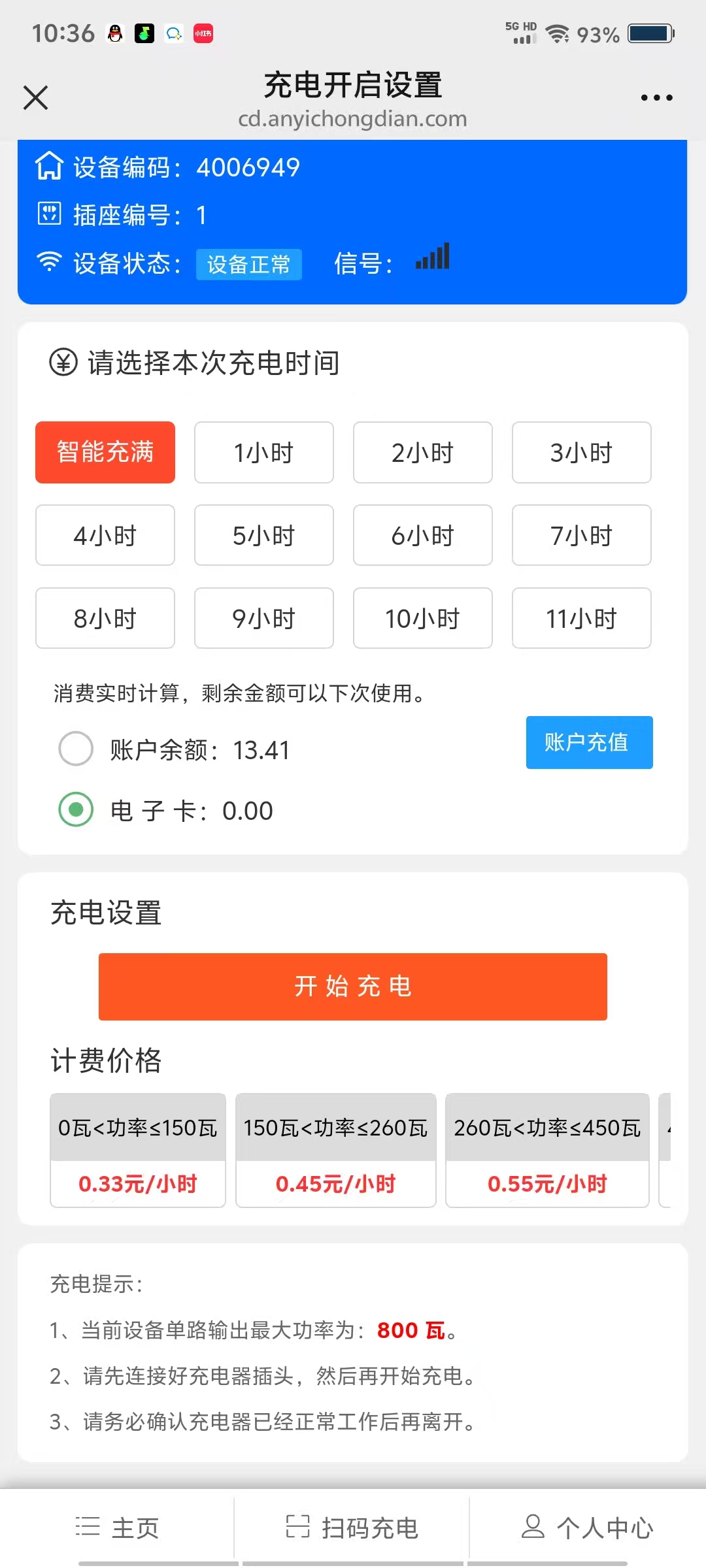Select 电子卡 as payment method
The height and width of the screenshot is (1568, 706).
[76, 809]
